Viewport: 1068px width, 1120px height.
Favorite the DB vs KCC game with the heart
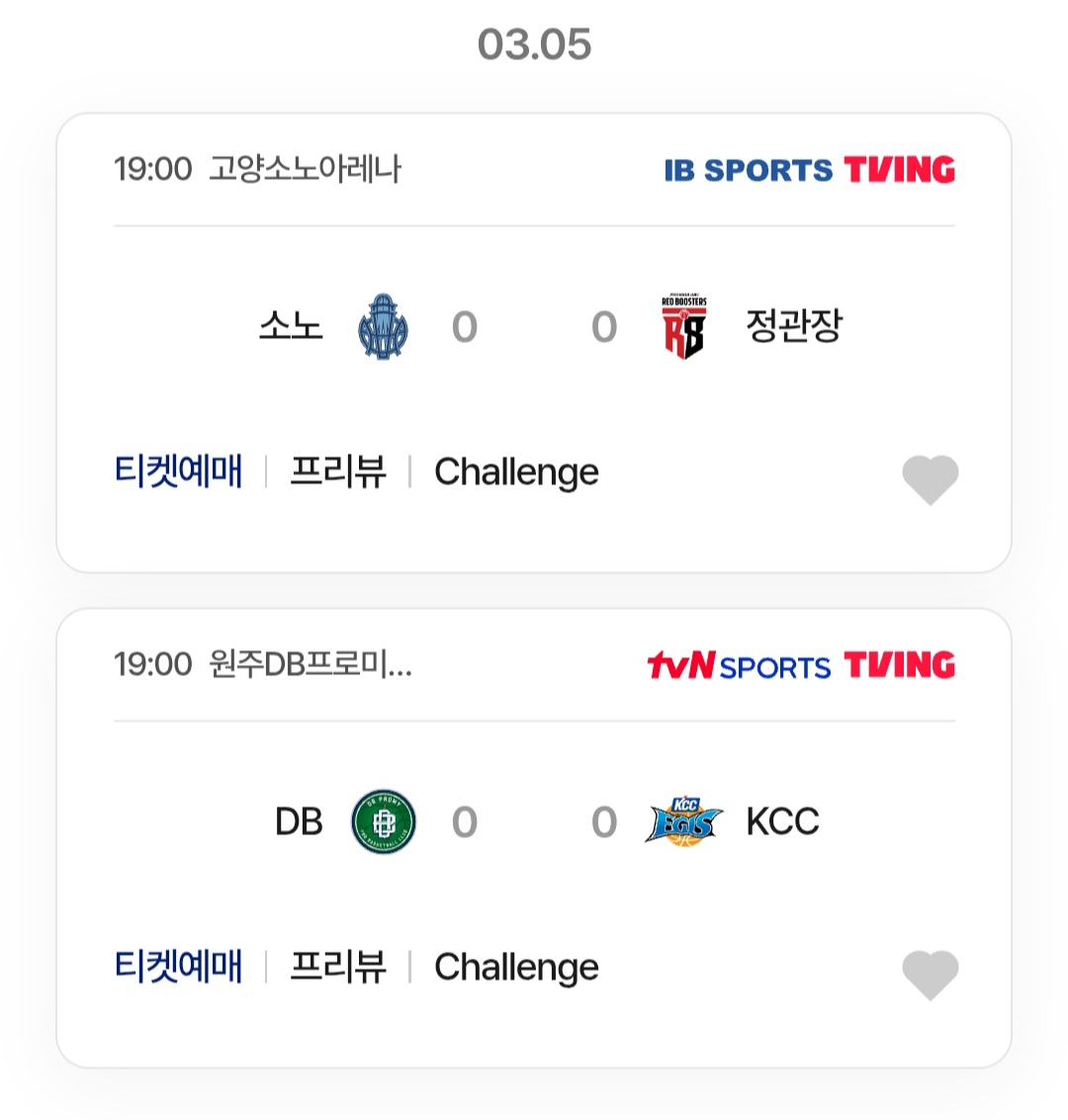click(930, 975)
